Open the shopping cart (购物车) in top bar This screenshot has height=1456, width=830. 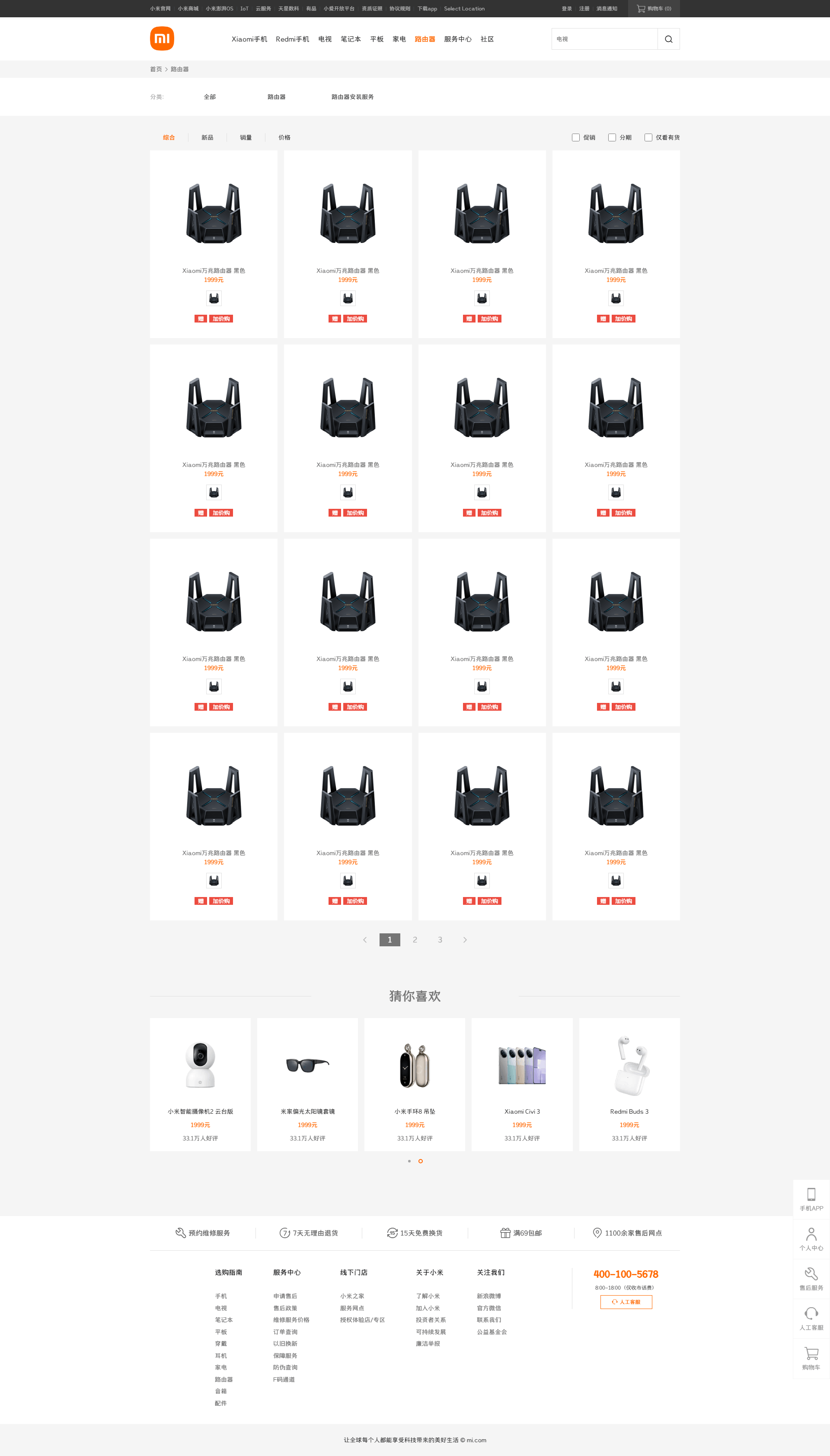point(654,9)
